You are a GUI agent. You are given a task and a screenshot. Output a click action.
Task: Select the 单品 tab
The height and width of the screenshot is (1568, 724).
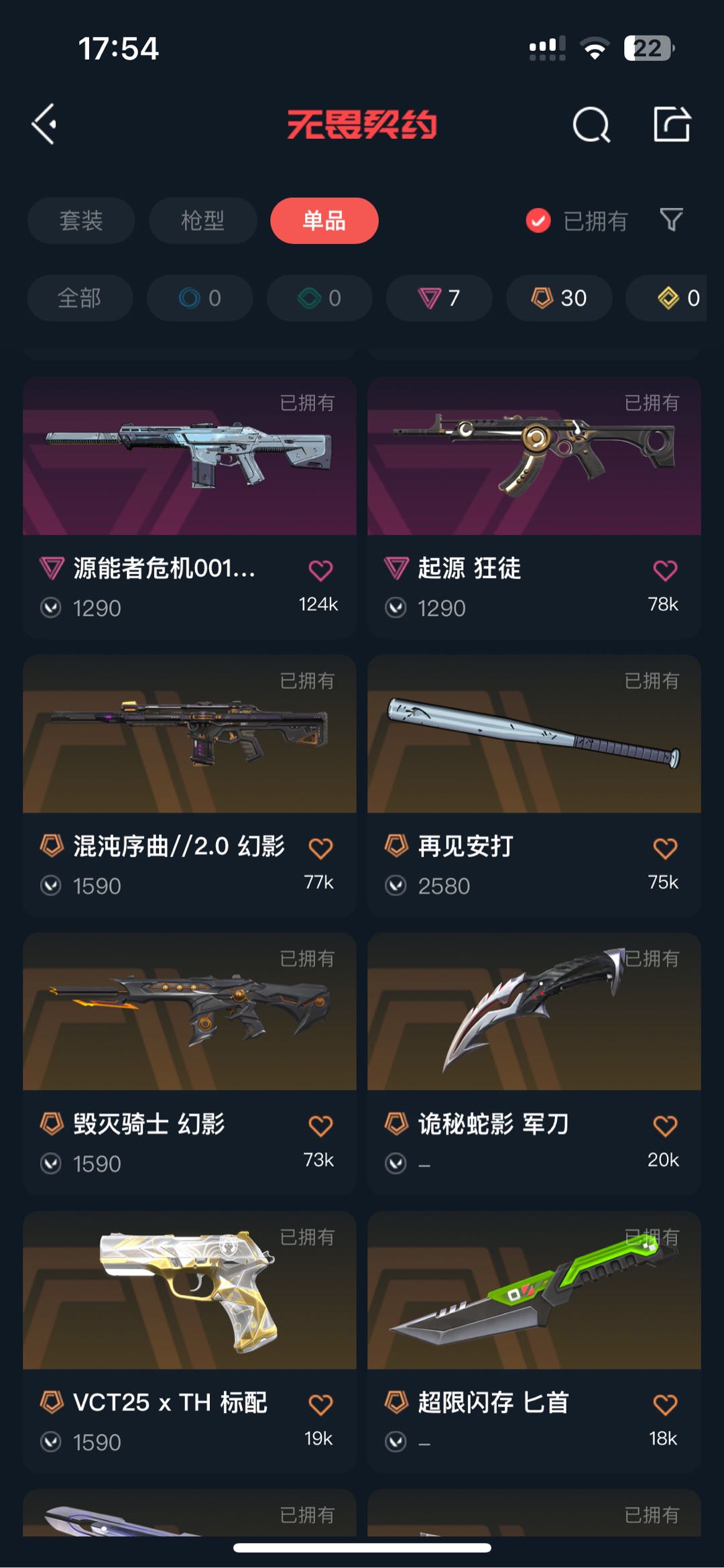click(324, 221)
